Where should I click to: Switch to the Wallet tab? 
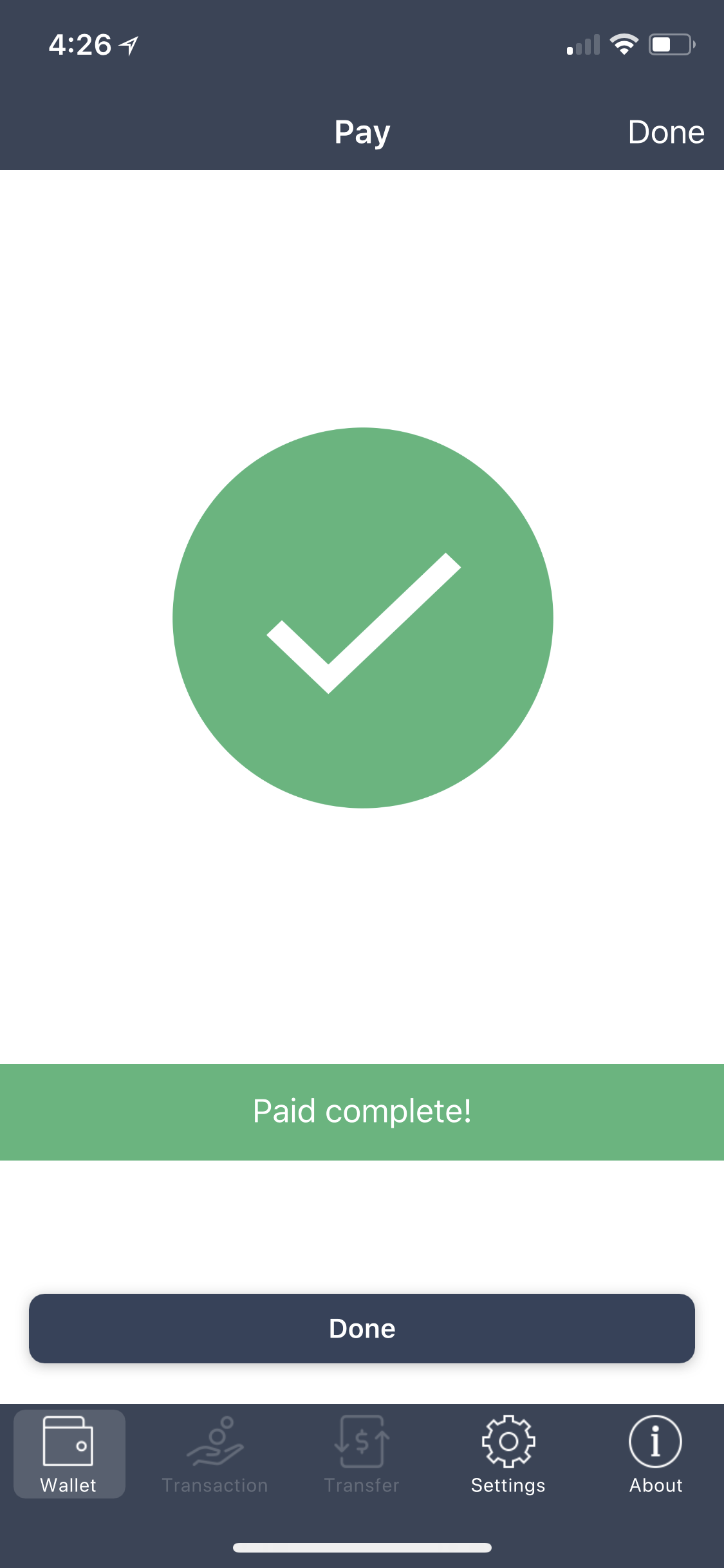(x=69, y=1454)
